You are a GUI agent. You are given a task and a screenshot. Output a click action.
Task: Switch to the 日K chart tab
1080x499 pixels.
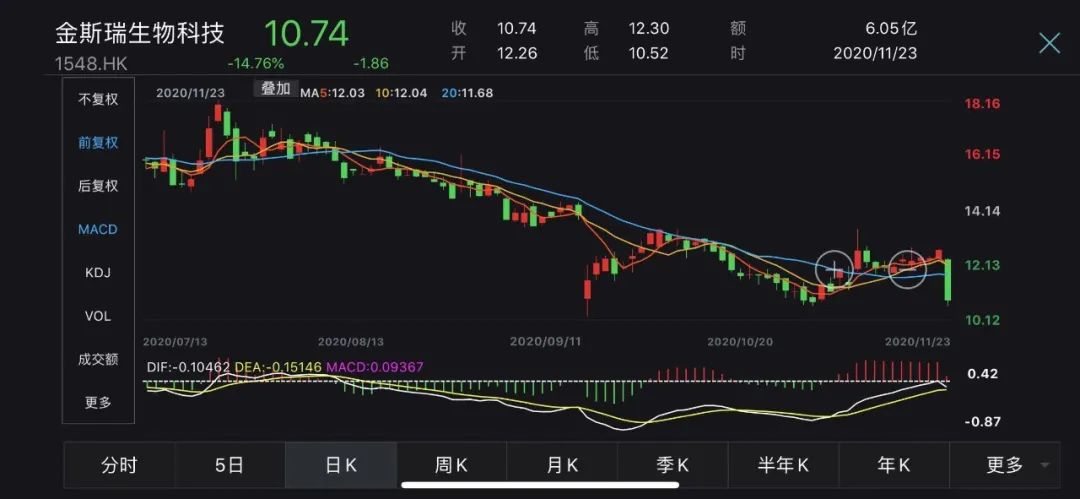coord(341,465)
